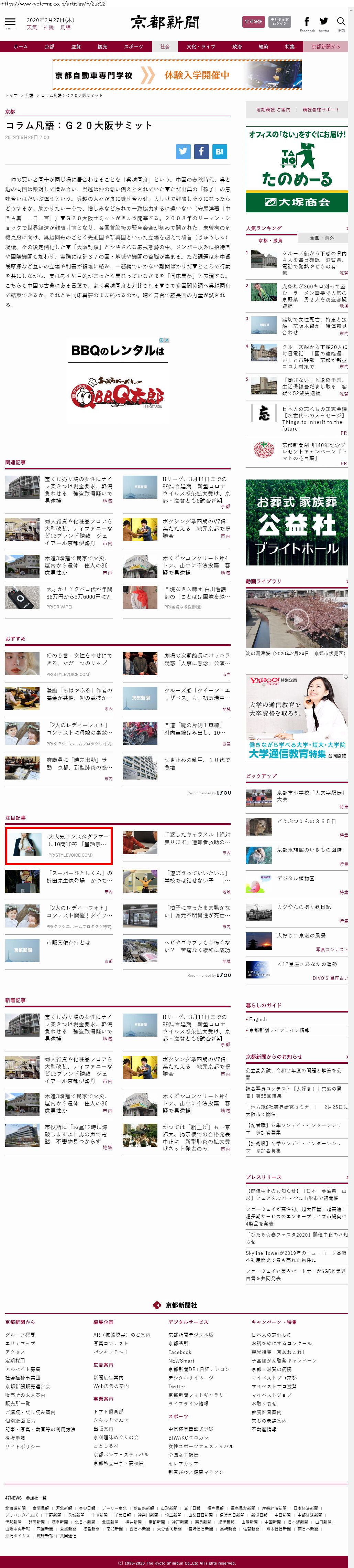Open the デジタル版ログイン button
The image size is (354, 1568).
(x=279, y=22)
